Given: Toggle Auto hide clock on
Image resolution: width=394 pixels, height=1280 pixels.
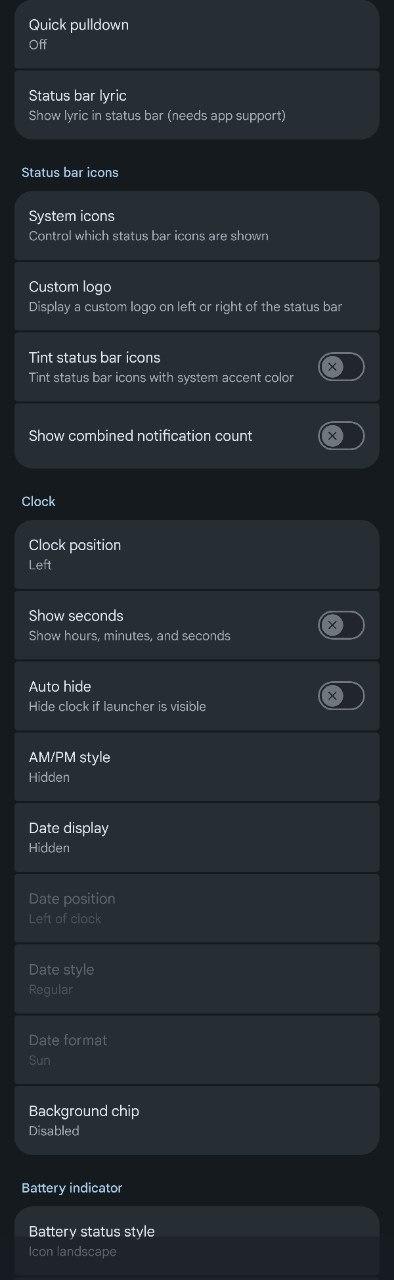Looking at the screenshot, I should pyautogui.click(x=341, y=695).
